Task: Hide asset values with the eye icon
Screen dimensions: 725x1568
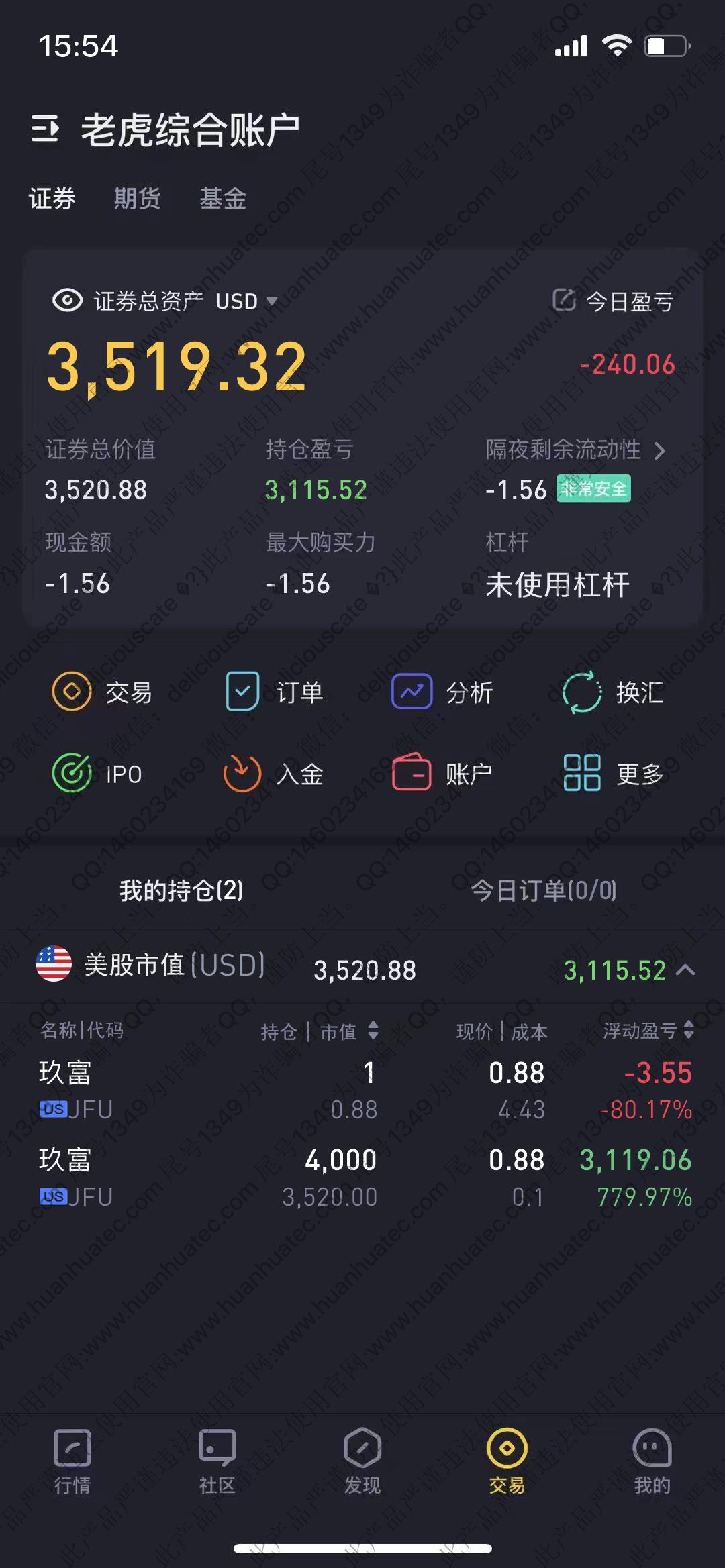Action: [67, 301]
